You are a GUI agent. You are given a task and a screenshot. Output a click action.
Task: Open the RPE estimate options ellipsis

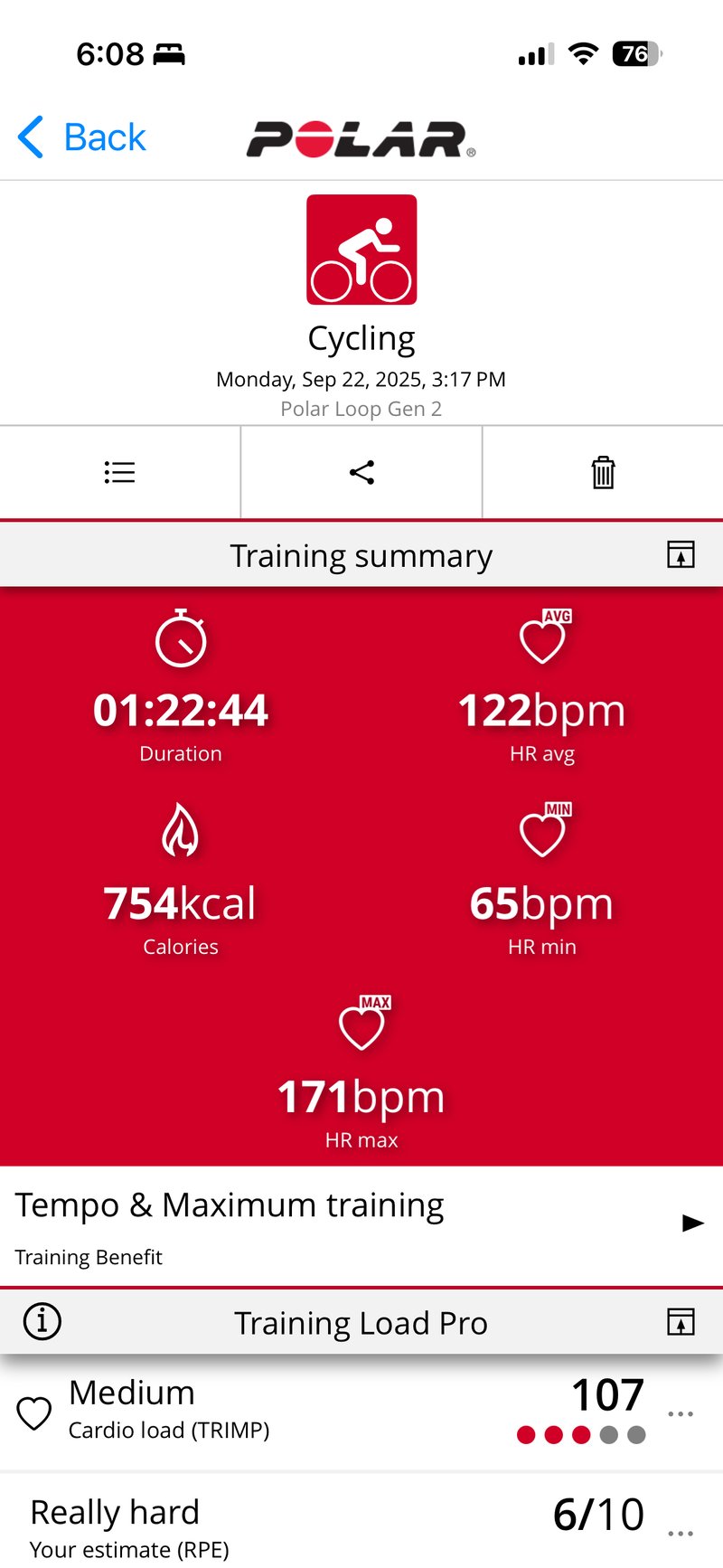click(679, 1532)
